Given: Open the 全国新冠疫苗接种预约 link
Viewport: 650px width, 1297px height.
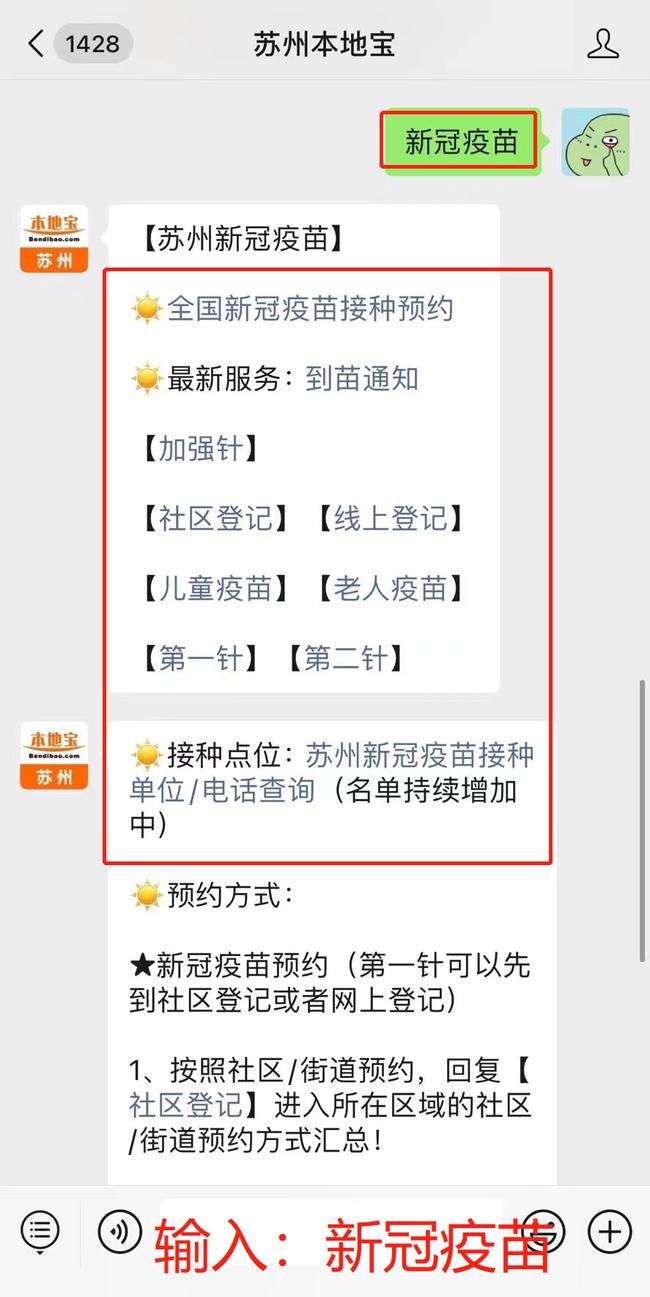Looking at the screenshot, I should pyautogui.click(x=310, y=308).
